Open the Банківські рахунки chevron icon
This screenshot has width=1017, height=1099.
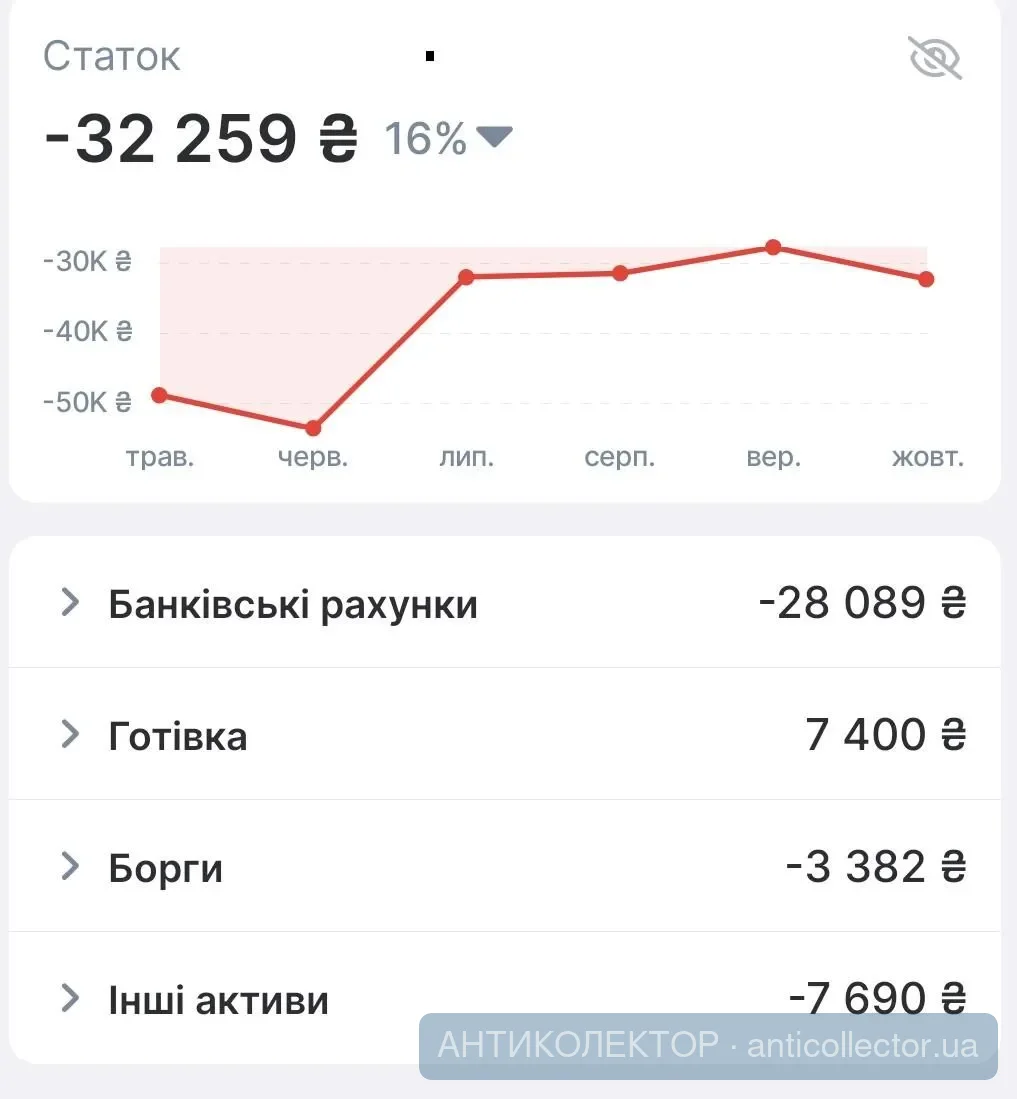click(68, 602)
